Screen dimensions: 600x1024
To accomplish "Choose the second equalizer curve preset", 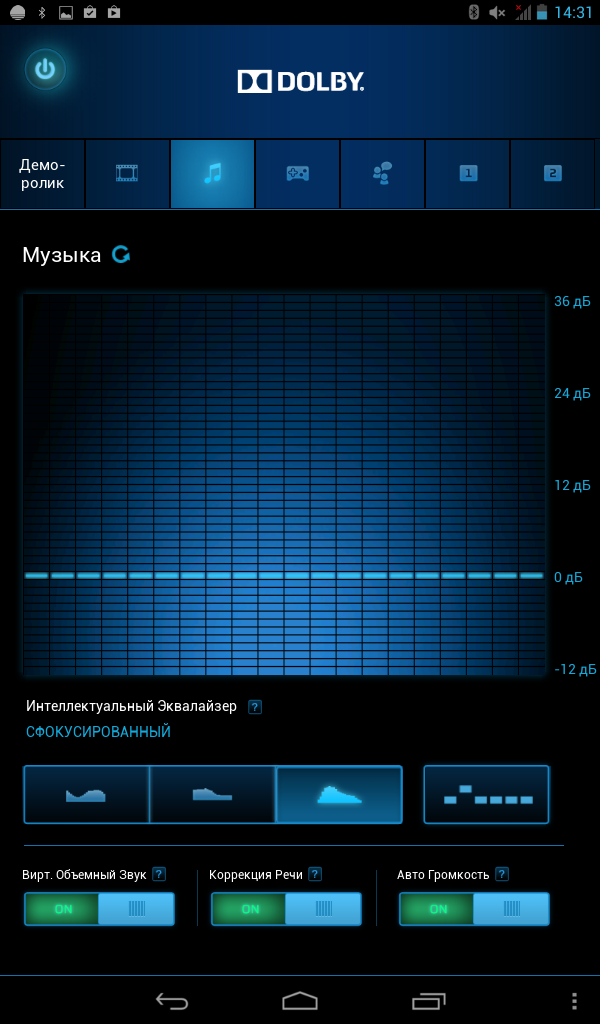I will (213, 795).
